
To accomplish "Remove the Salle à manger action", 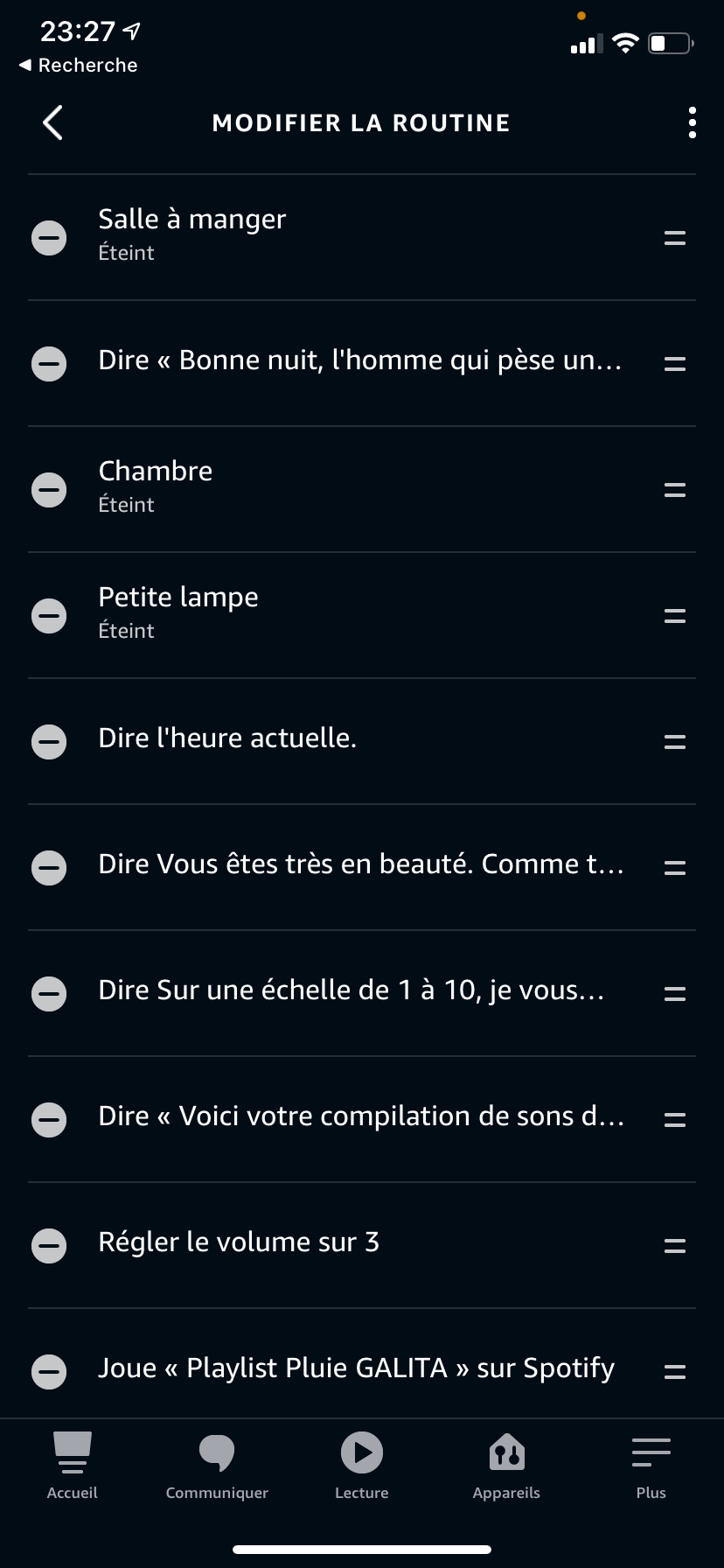I will [x=49, y=238].
